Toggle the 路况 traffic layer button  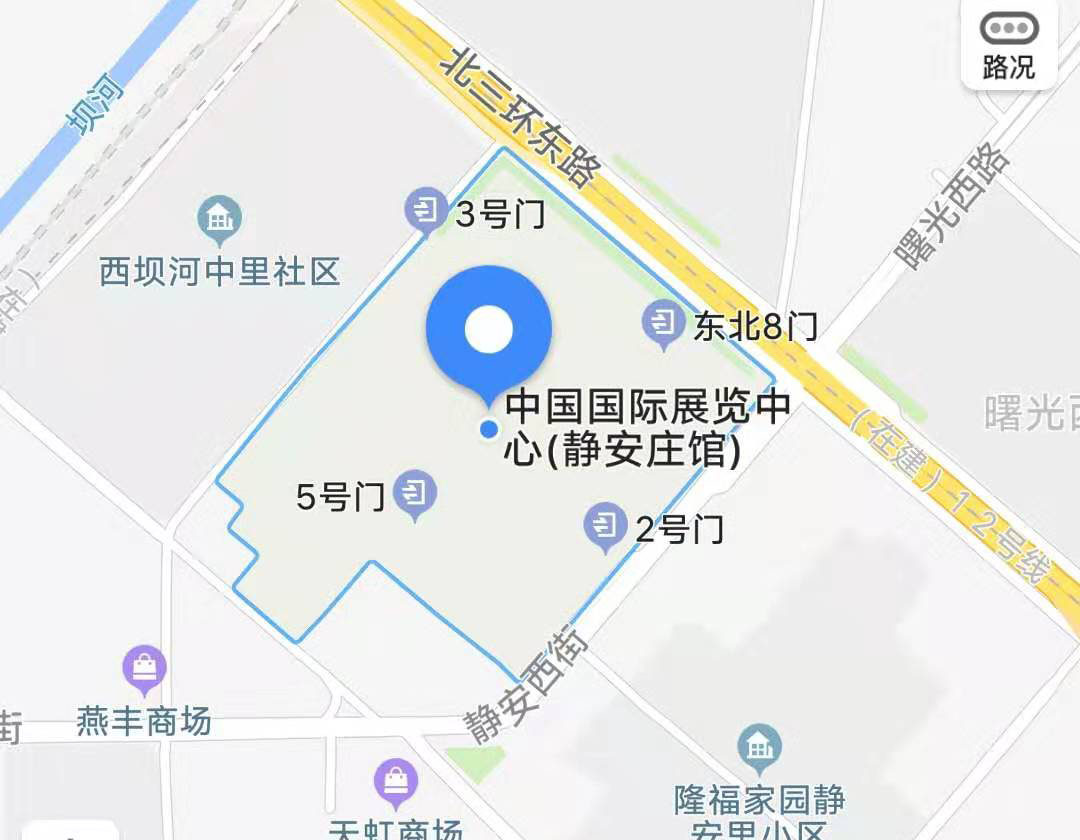(x=1008, y=45)
